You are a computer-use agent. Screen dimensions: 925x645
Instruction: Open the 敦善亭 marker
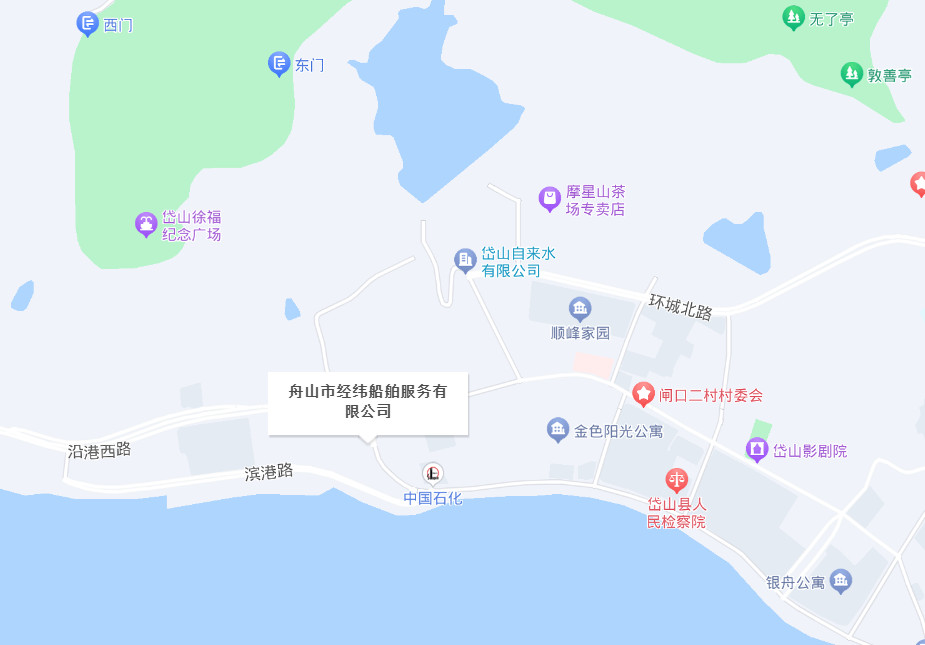click(851, 73)
